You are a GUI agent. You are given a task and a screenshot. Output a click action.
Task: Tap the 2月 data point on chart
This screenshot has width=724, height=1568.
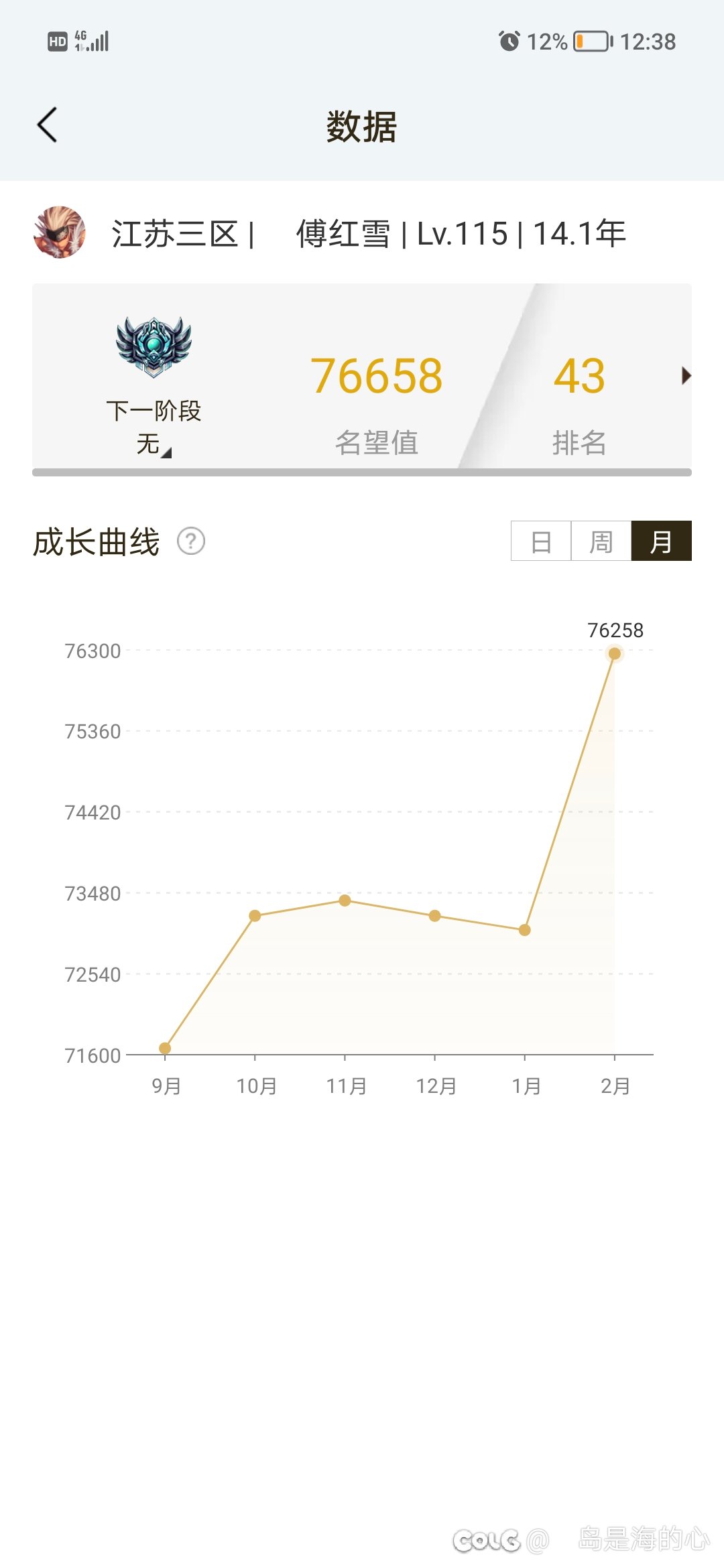[614, 653]
